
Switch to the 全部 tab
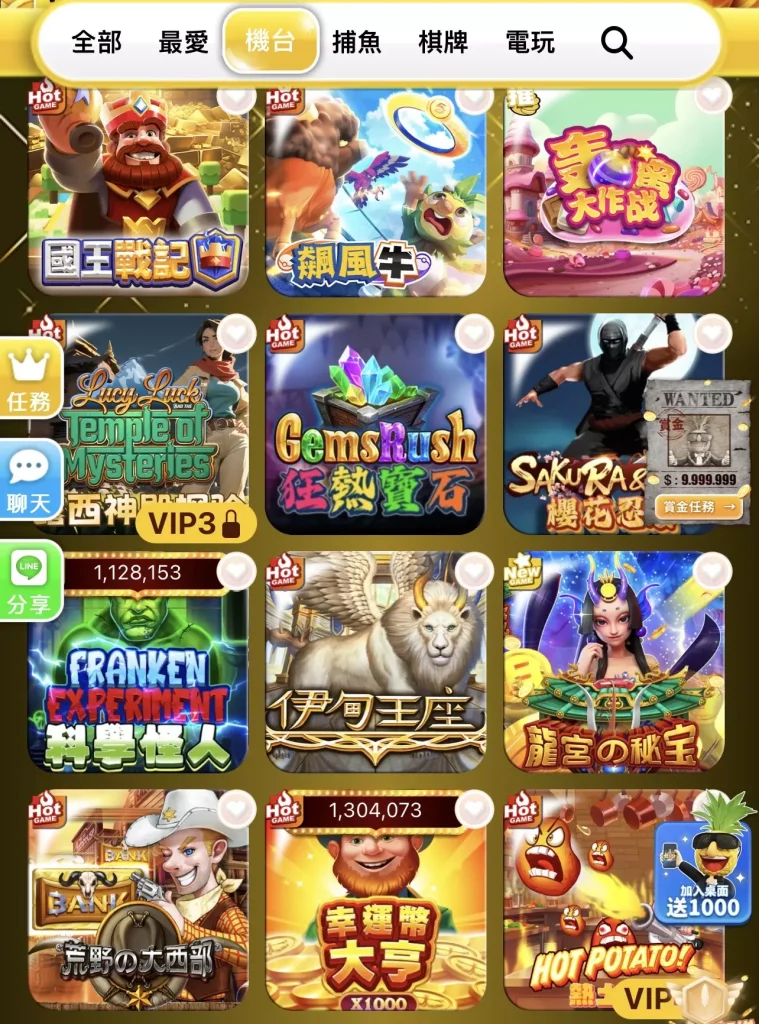[x=97, y=42]
